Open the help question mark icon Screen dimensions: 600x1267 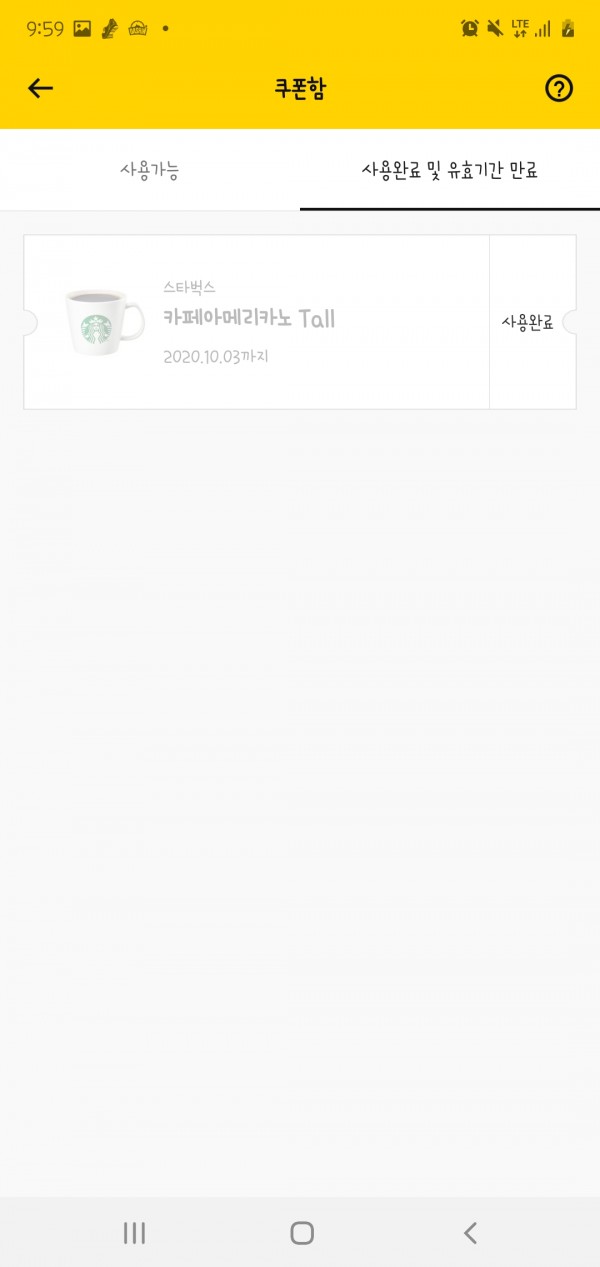coord(559,89)
